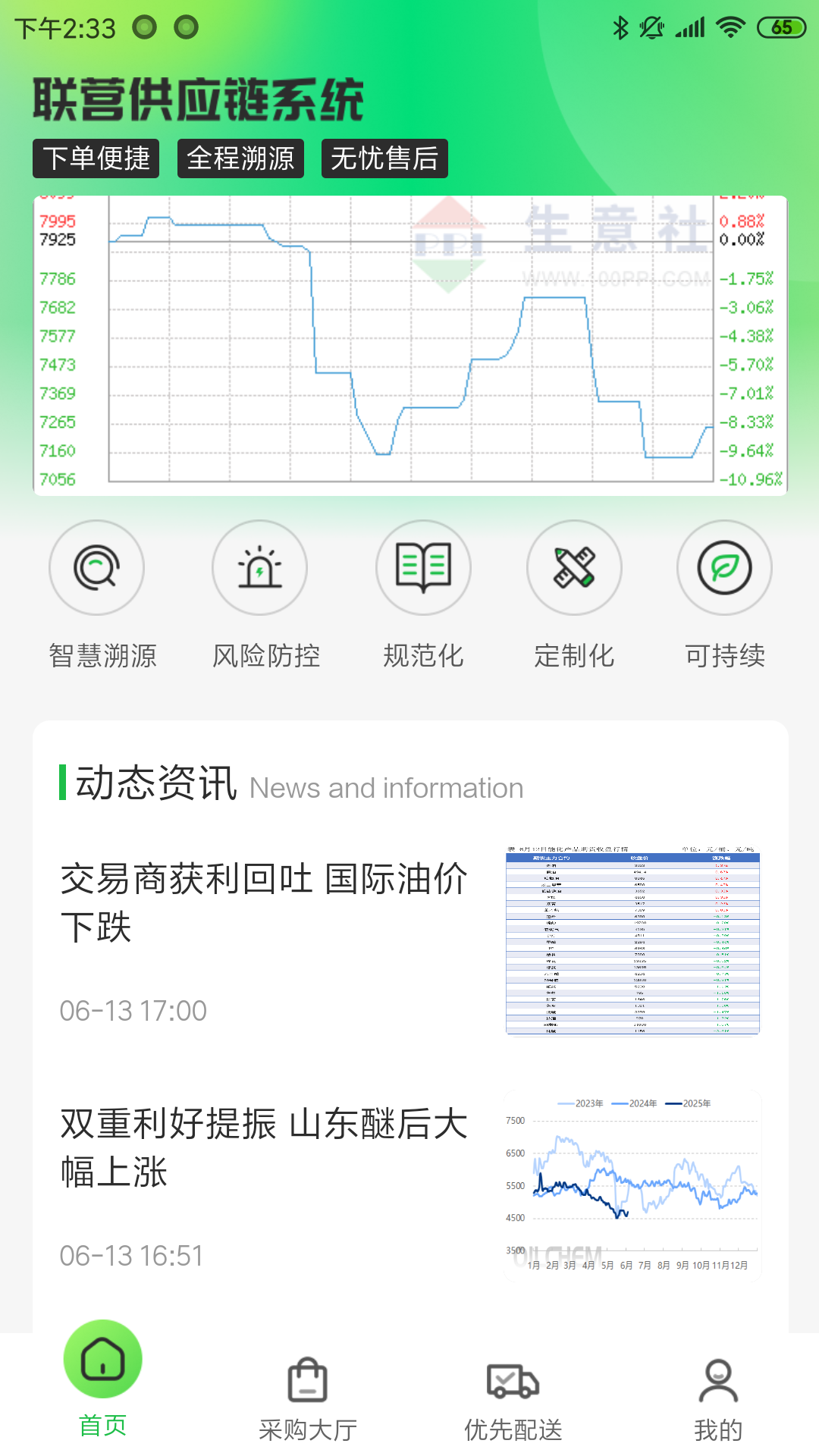Tap the 规范化 open-book icon
819x1456 pixels.
(x=422, y=567)
